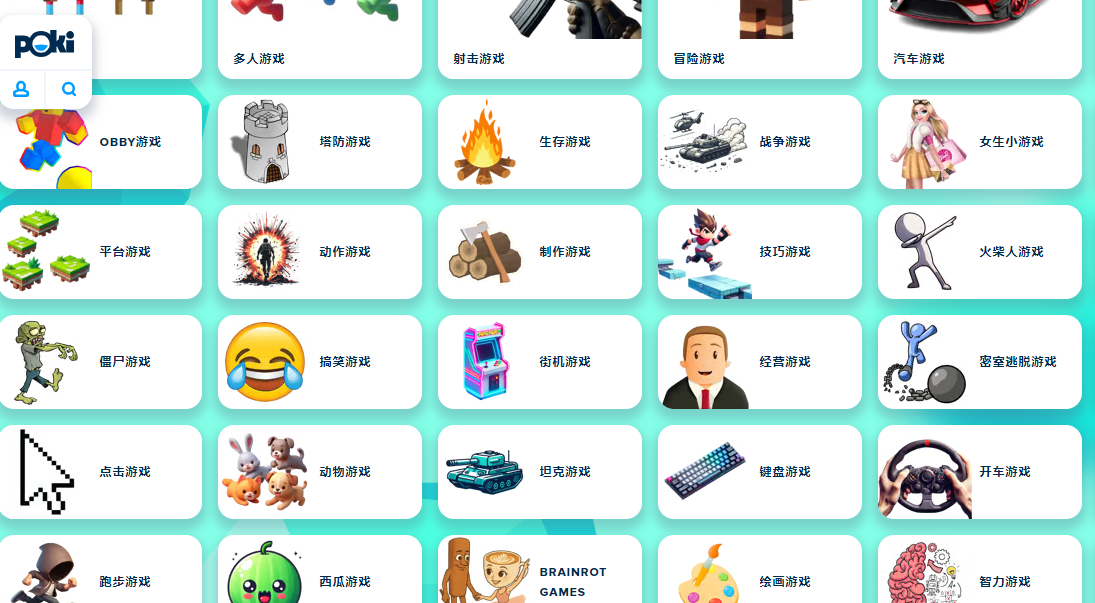The image size is (1095, 603).
Task: Open 经营游戏 category
Action: tap(760, 362)
